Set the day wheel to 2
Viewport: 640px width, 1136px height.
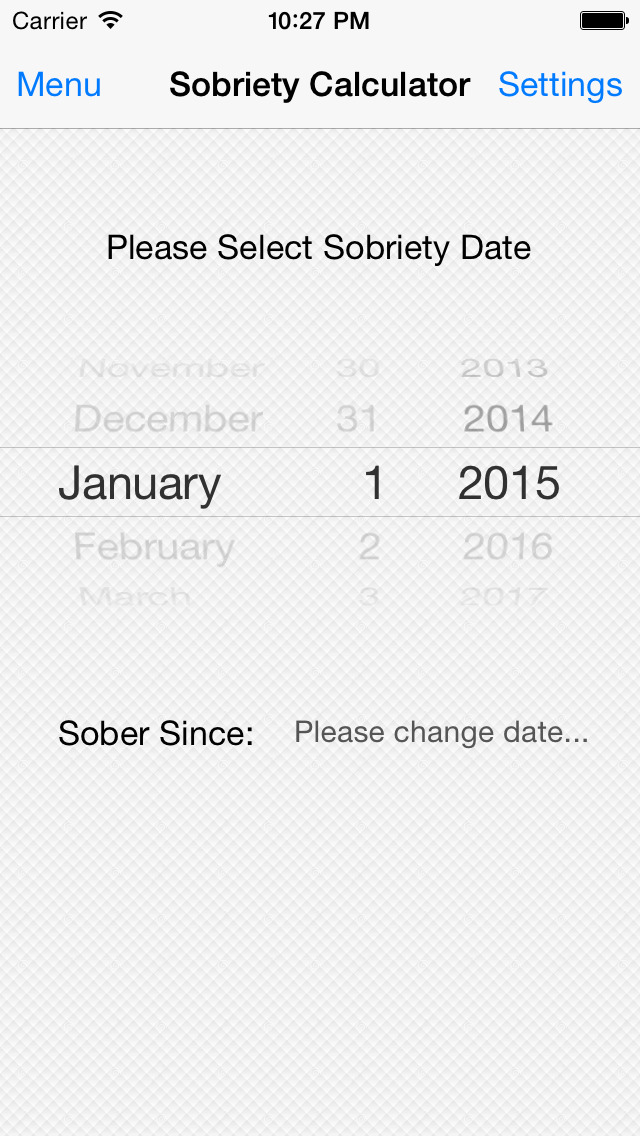coord(369,547)
